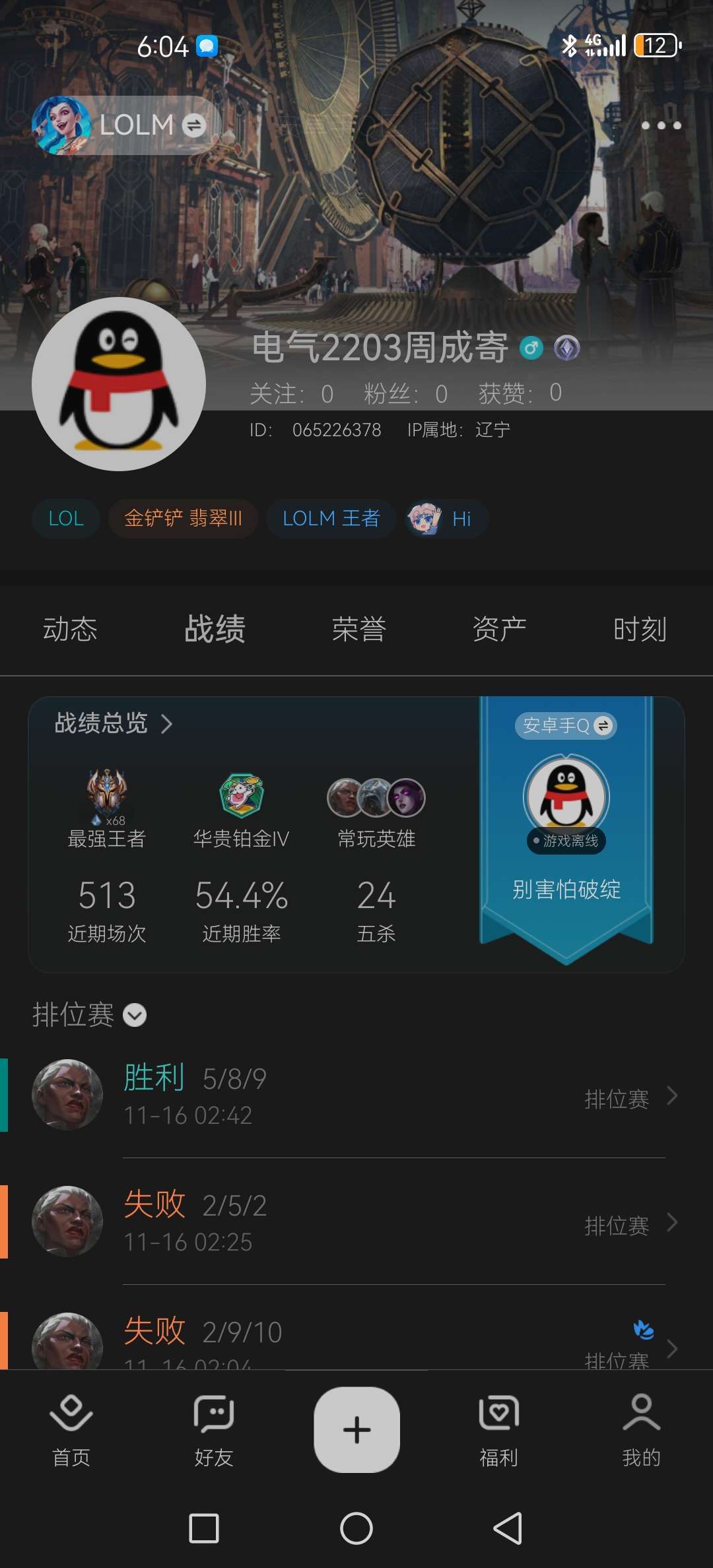This screenshot has height=1568, width=713.
Task: Tap the LOLM game switcher pill
Action: 125,125
